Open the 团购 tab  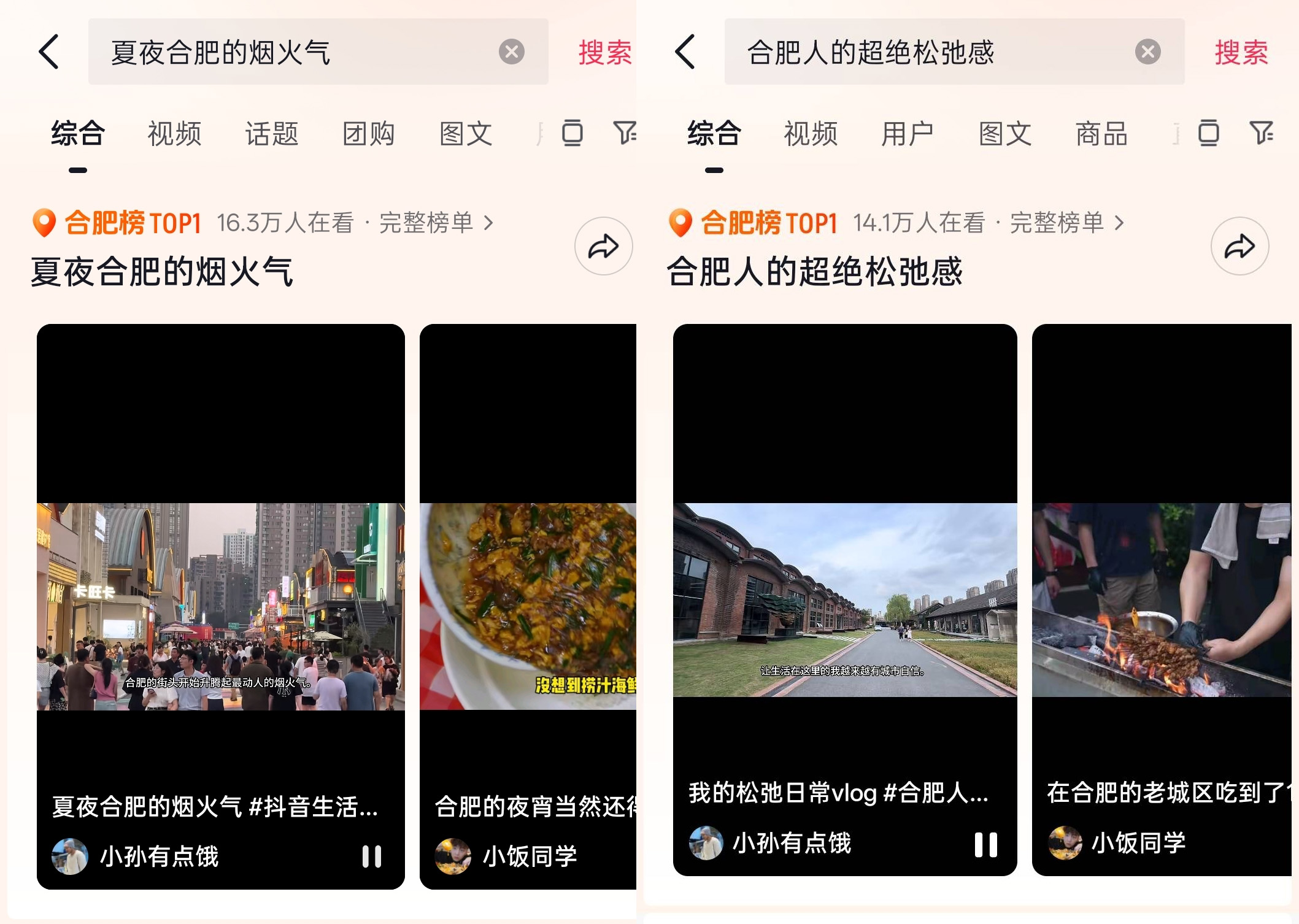(368, 134)
